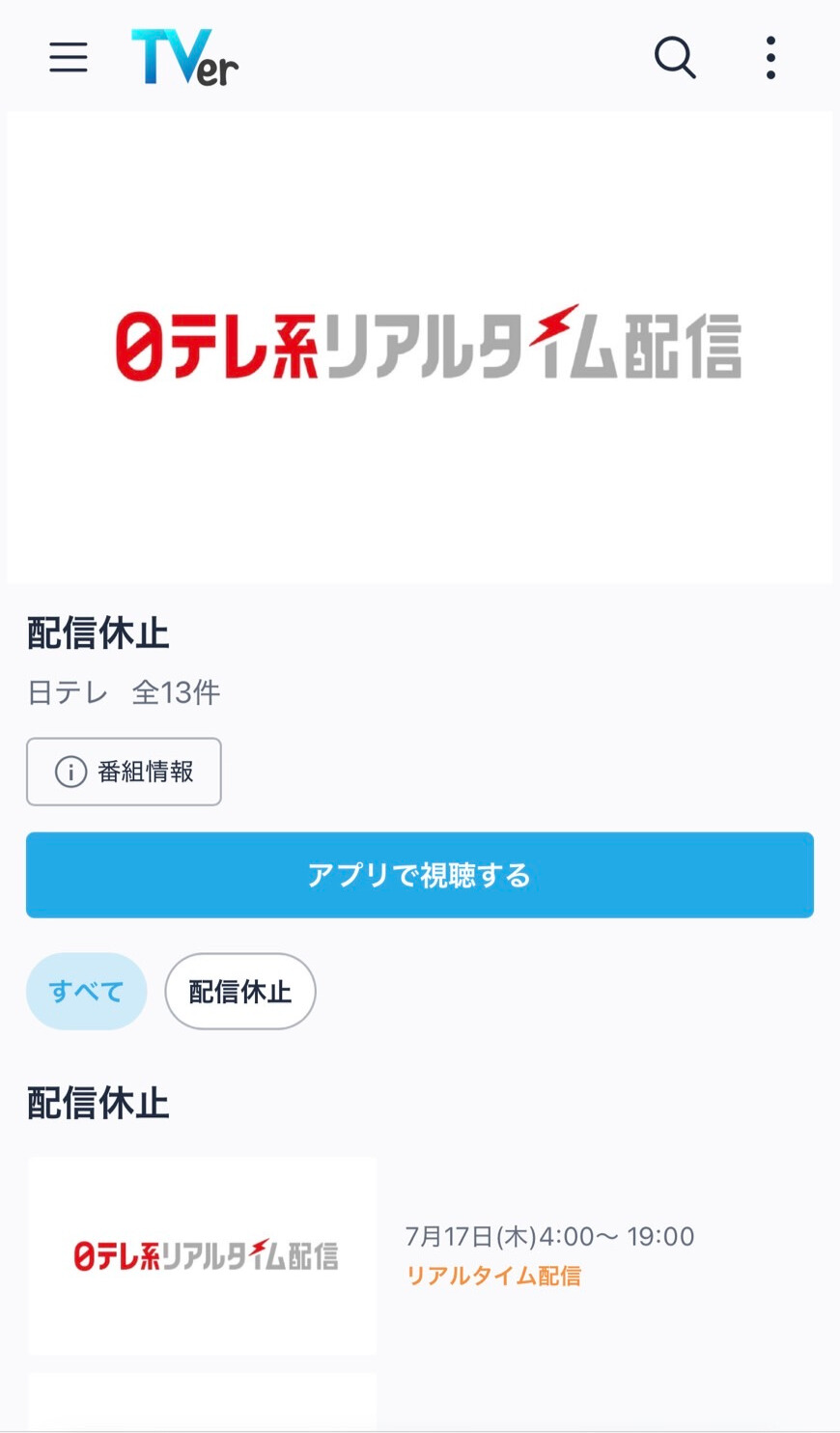The height and width of the screenshot is (1433, 840).
Task: Select the すべて filter chip
Action: 87,992
